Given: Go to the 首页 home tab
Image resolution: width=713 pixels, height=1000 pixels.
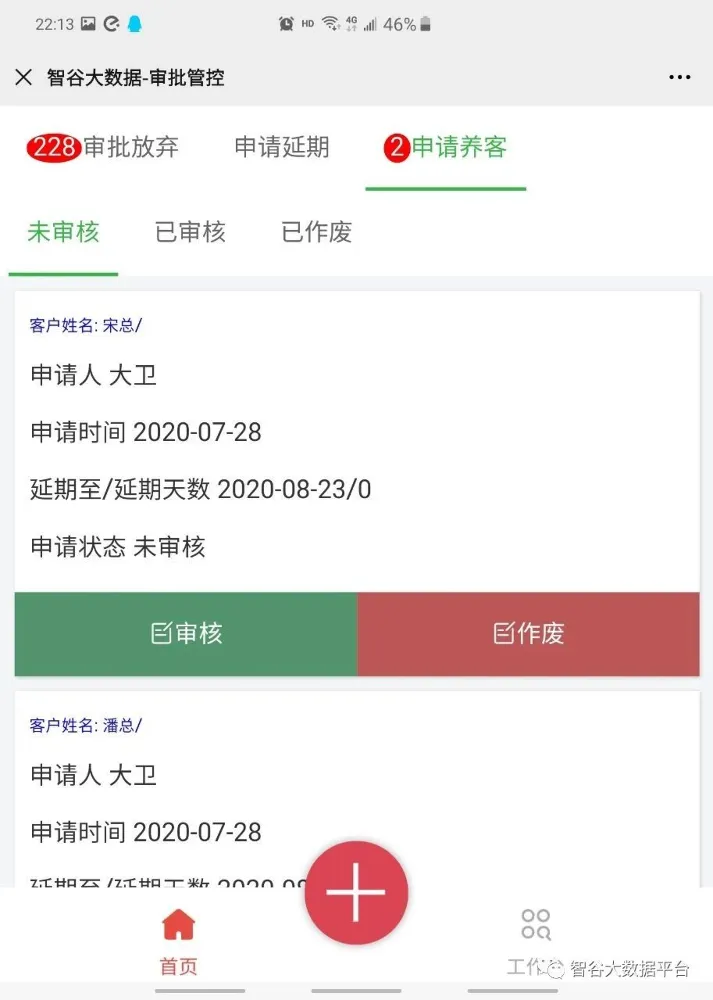Looking at the screenshot, I should (178, 940).
